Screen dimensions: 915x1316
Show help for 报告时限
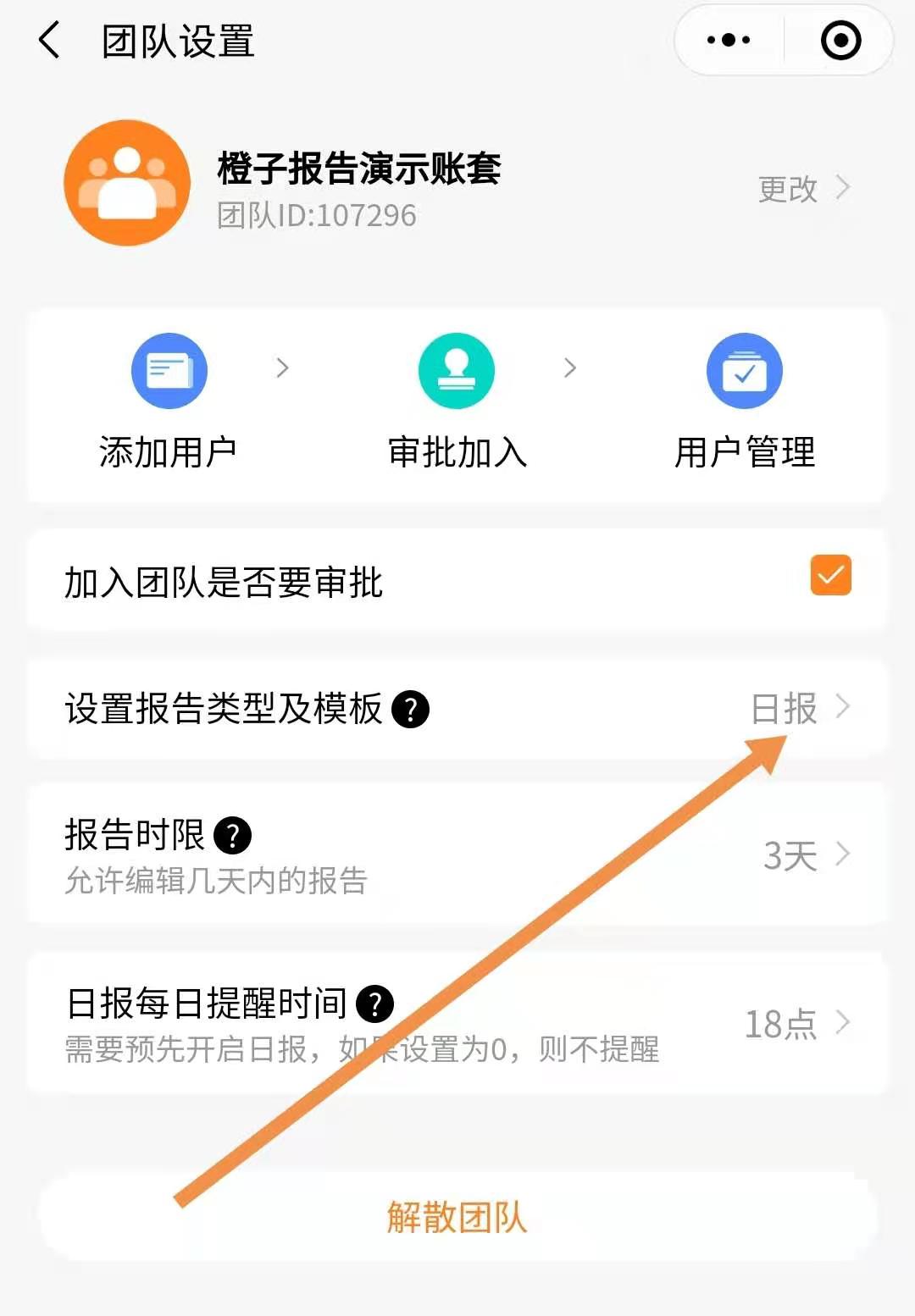(232, 835)
